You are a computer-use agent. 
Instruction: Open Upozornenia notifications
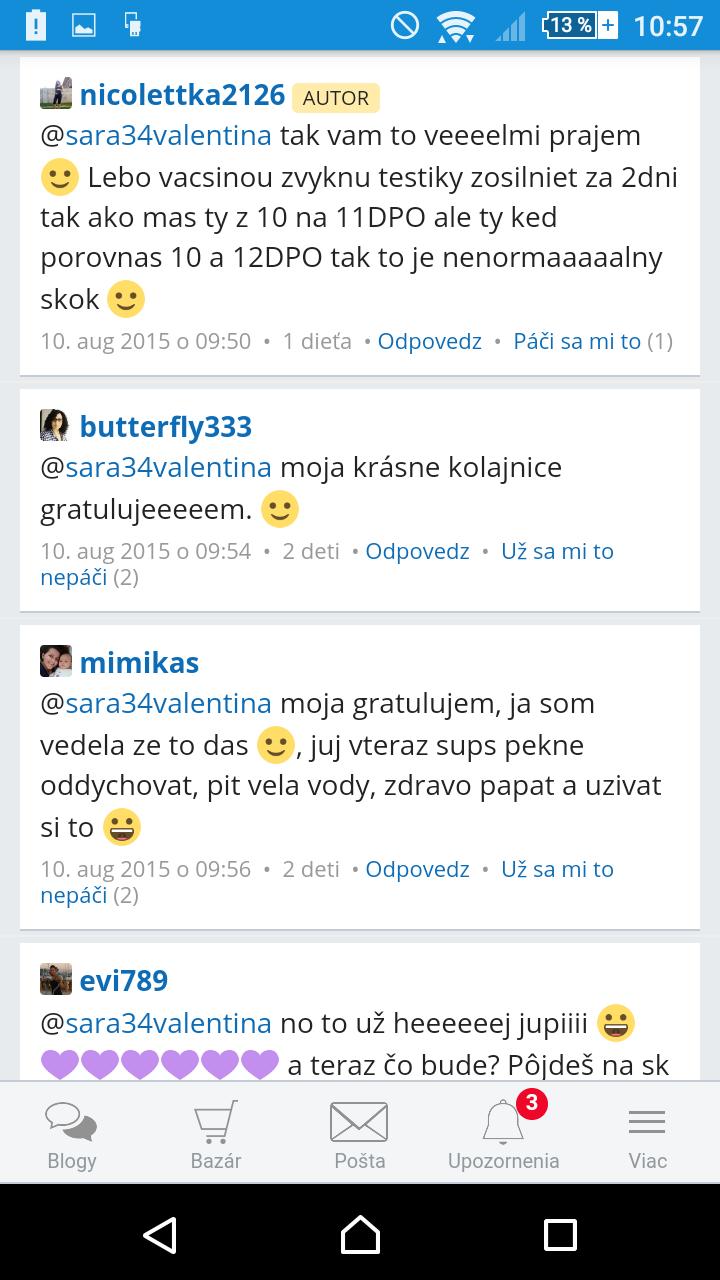coord(503,1134)
